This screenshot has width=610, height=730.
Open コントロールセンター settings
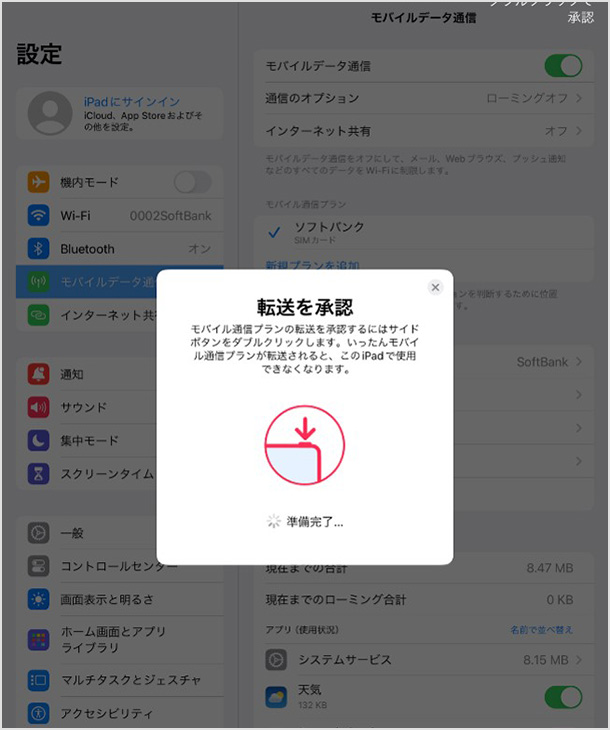(x=118, y=566)
